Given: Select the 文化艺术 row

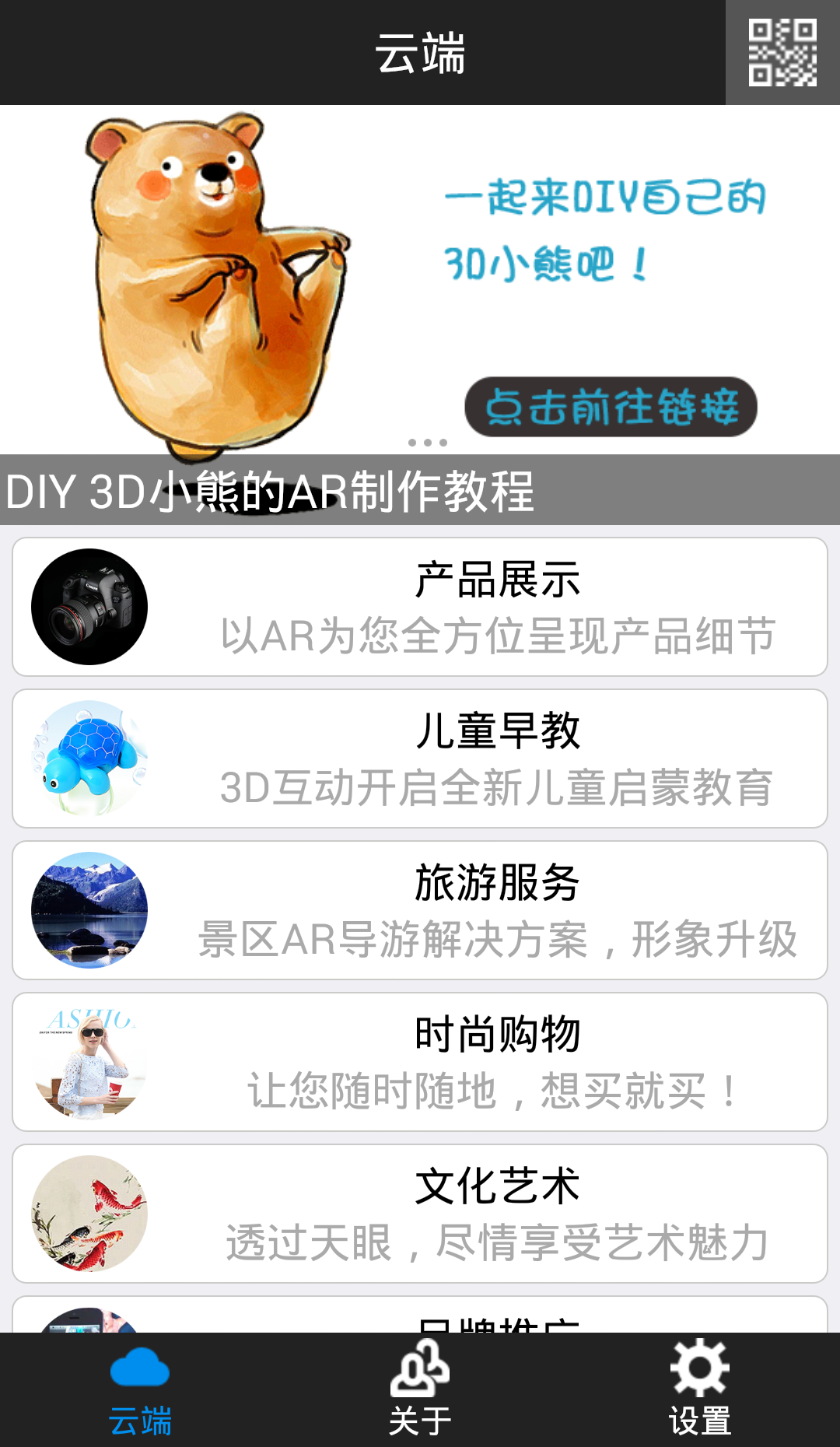Looking at the screenshot, I should 420,1214.
